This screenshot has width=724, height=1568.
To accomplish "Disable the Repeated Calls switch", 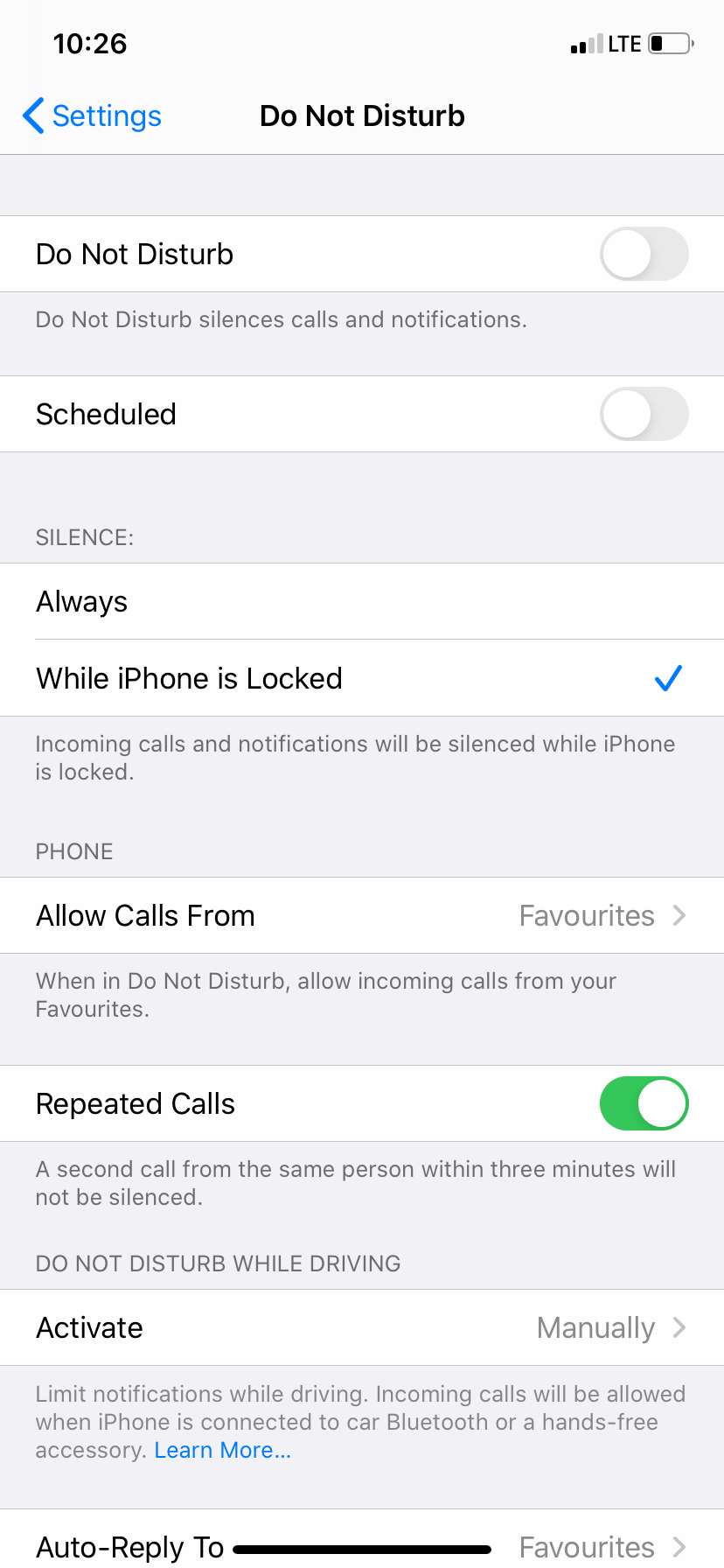I will [644, 1103].
